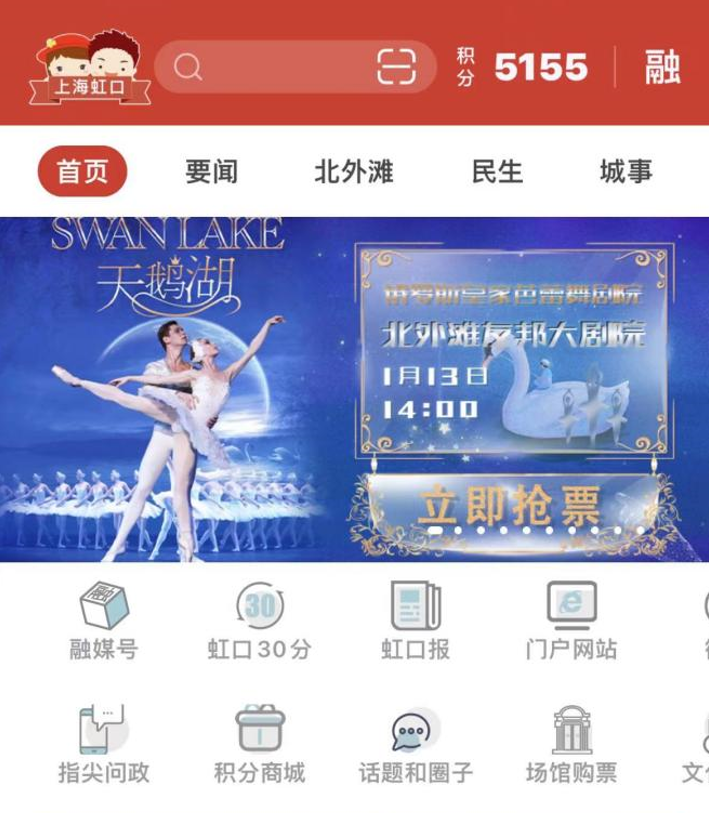Open the scan code icon

click(396, 67)
